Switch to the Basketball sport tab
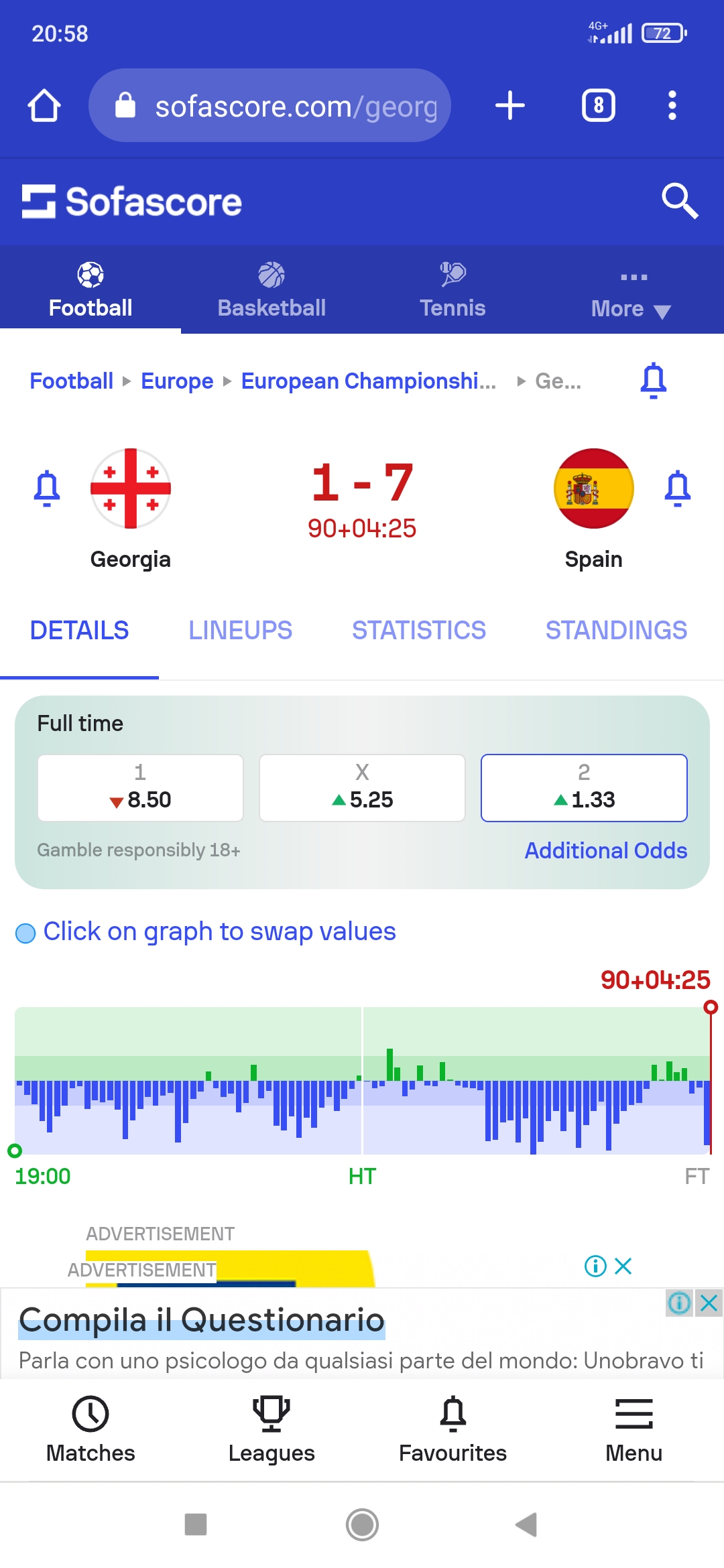This screenshot has width=724, height=1568. (x=271, y=289)
